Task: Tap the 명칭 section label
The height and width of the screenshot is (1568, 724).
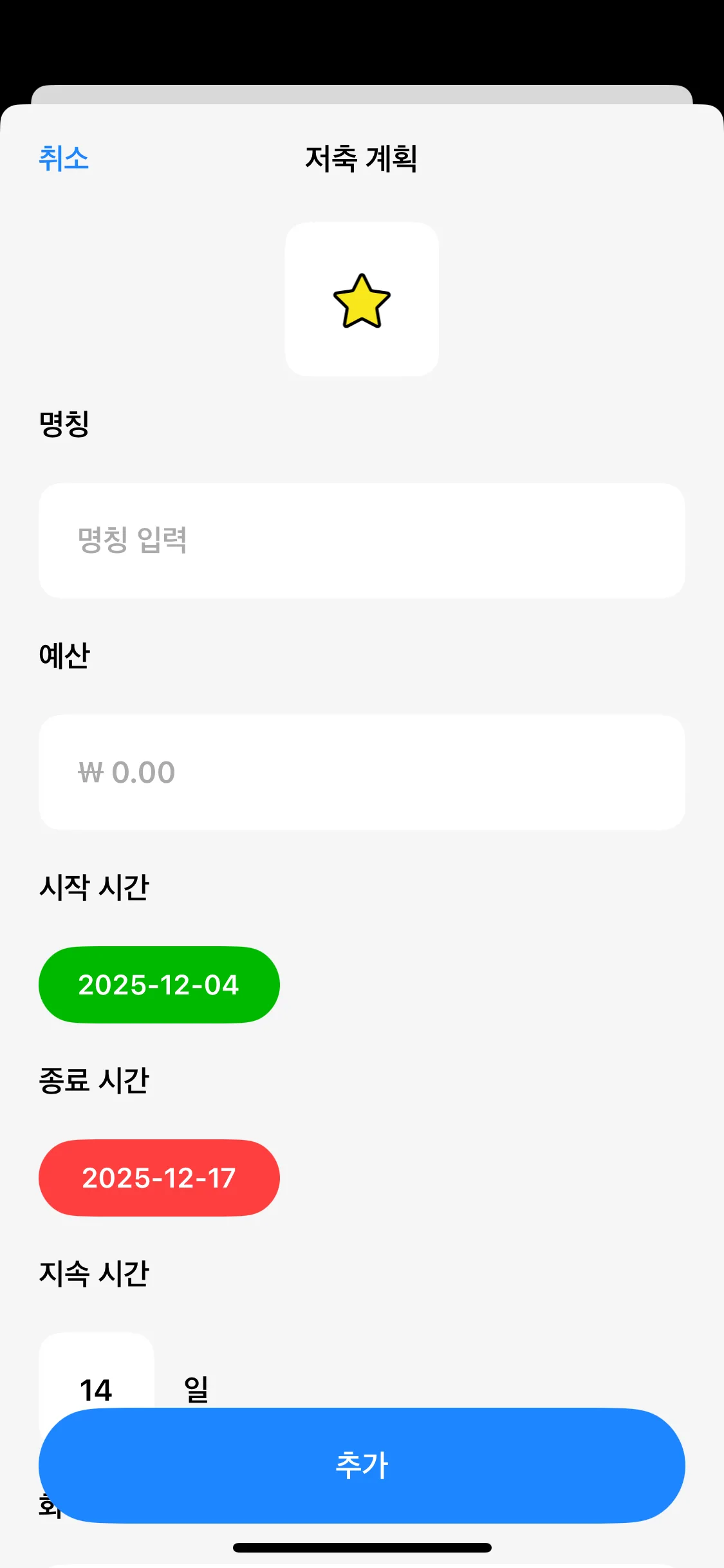Action: click(x=64, y=422)
